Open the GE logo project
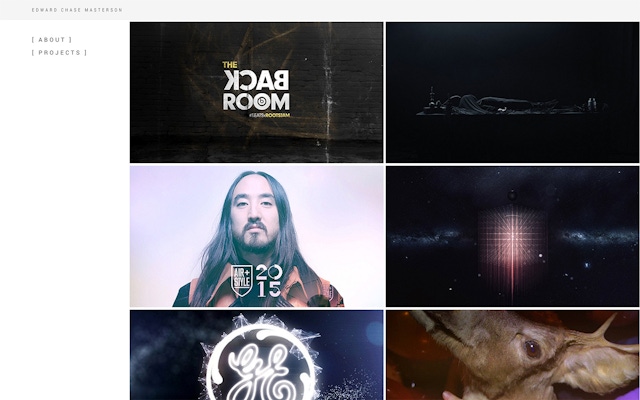 point(256,356)
